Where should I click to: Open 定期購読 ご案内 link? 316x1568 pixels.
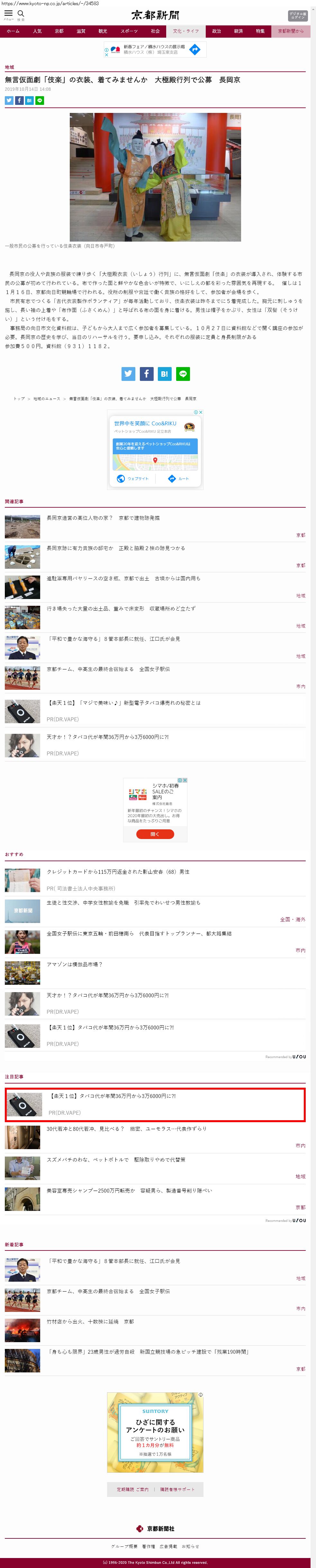(x=132, y=1490)
